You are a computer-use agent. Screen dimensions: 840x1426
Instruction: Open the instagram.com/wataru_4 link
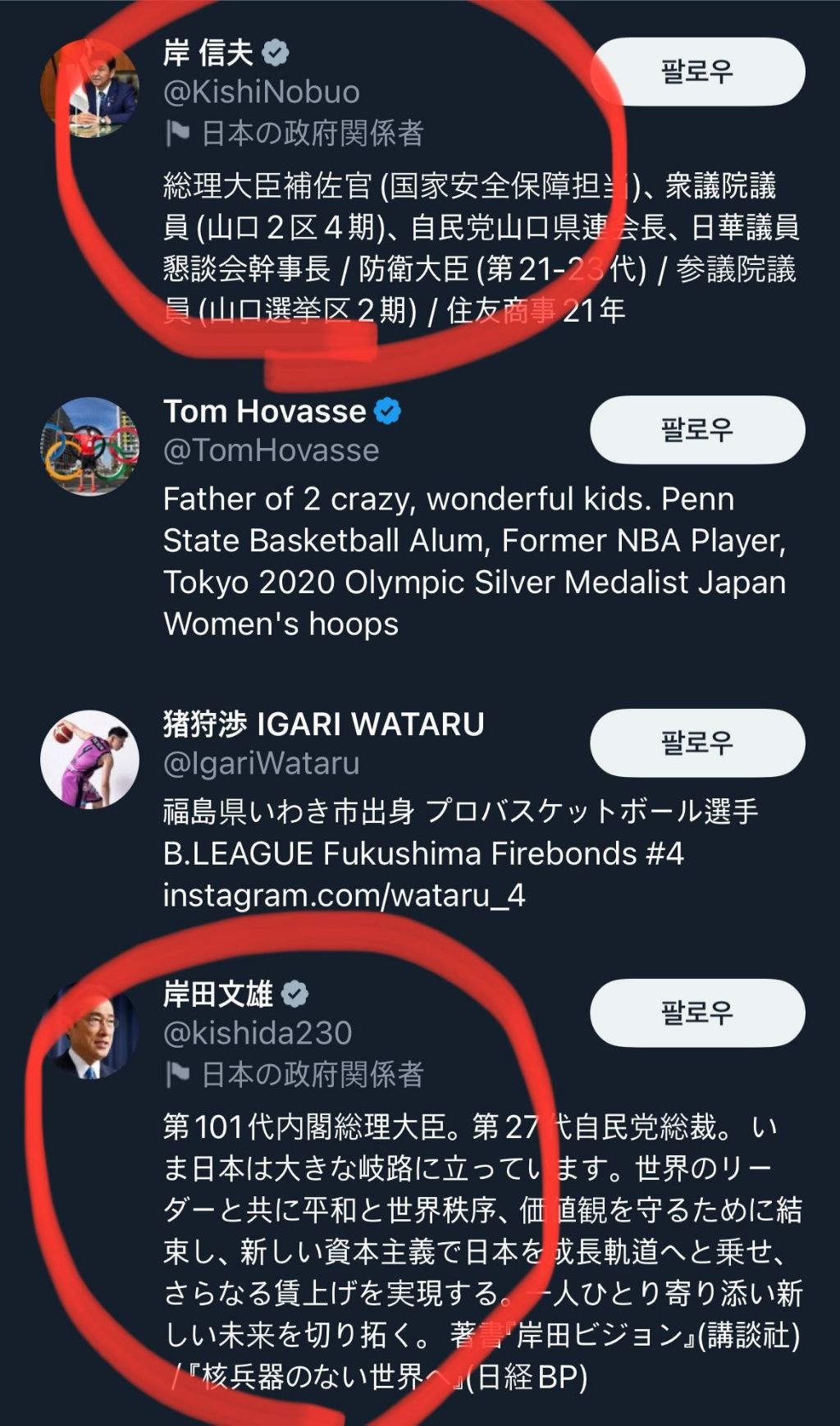pyautogui.click(x=344, y=894)
